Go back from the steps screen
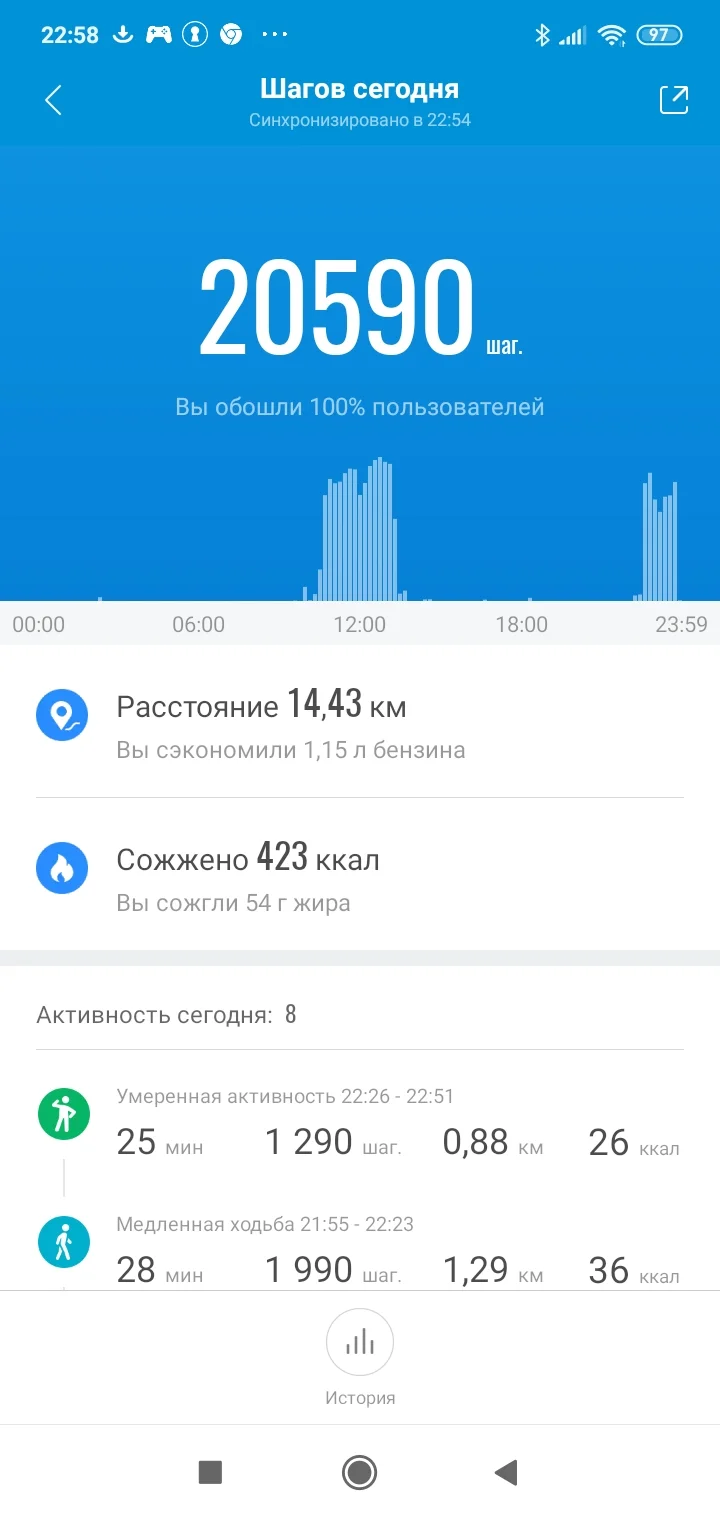This screenshot has width=720, height=1520. [x=54, y=100]
